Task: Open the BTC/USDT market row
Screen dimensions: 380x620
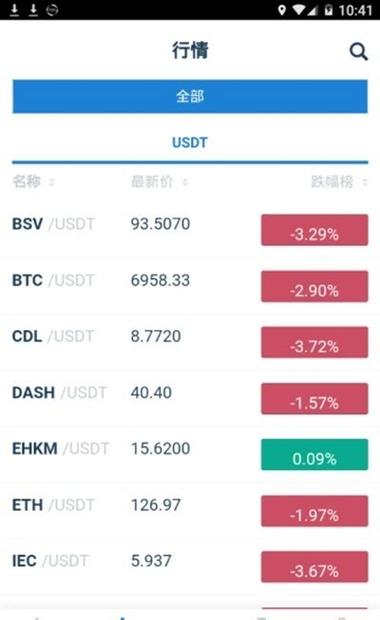Action: 190,286
